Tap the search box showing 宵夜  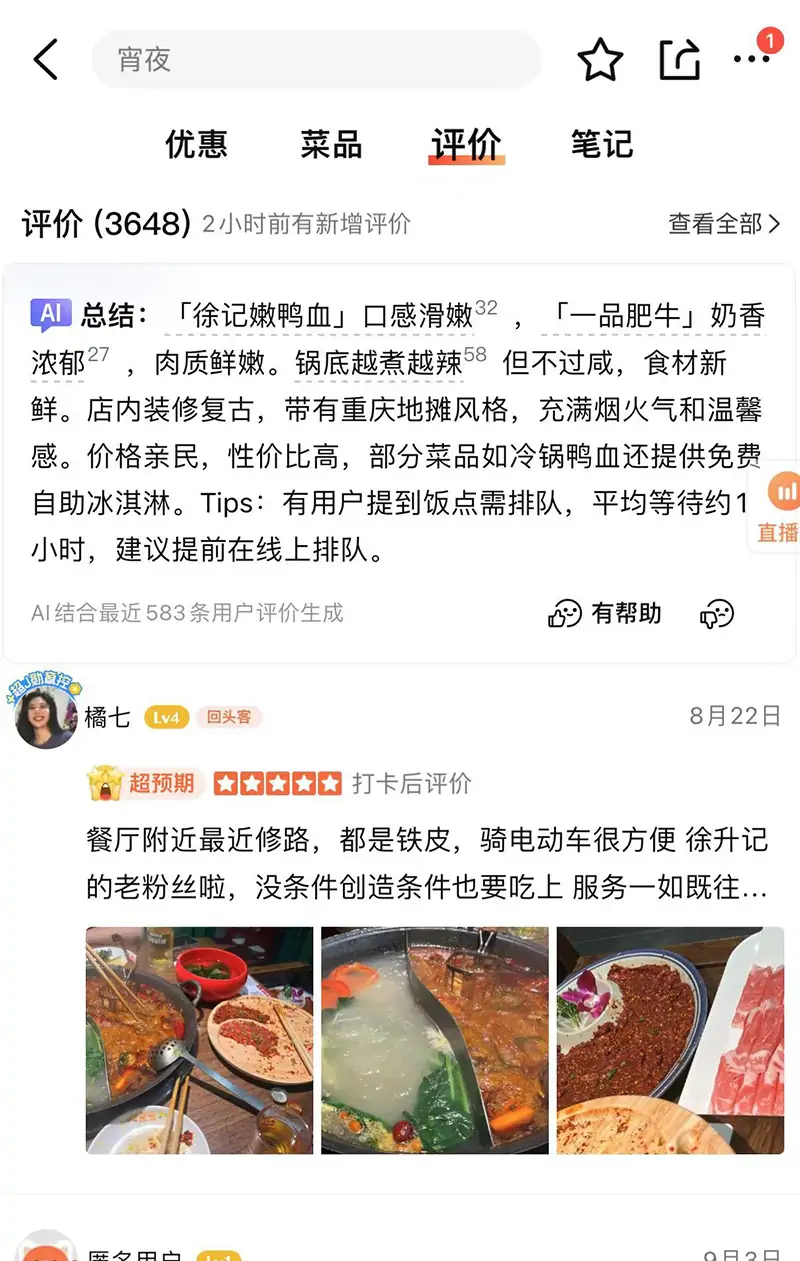pyautogui.click(x=316, y=60)
